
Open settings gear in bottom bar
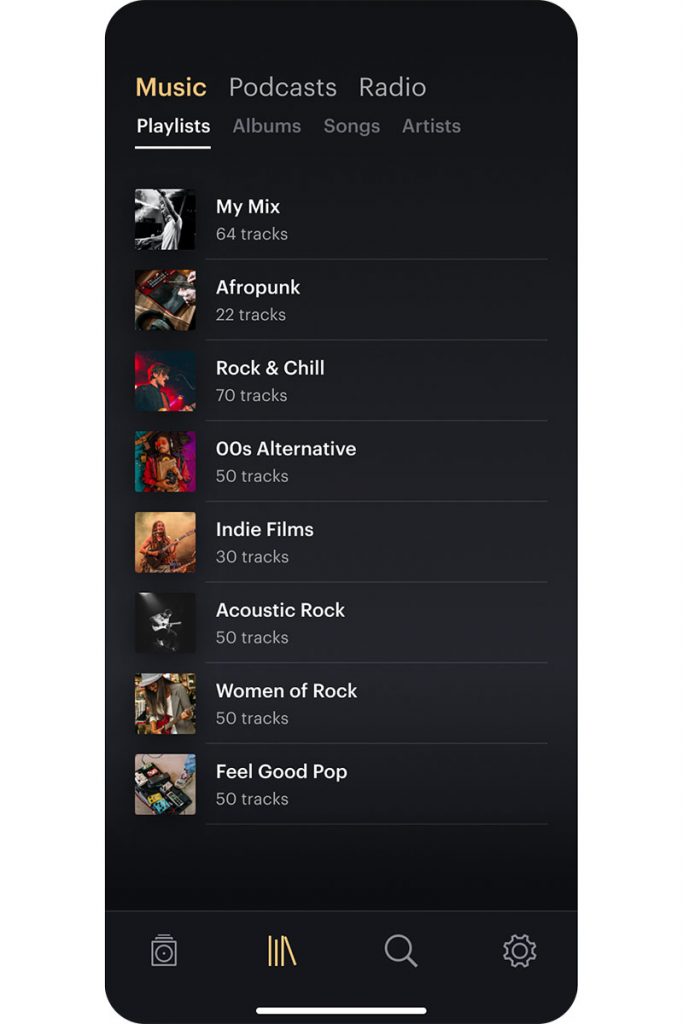point(519,950)
